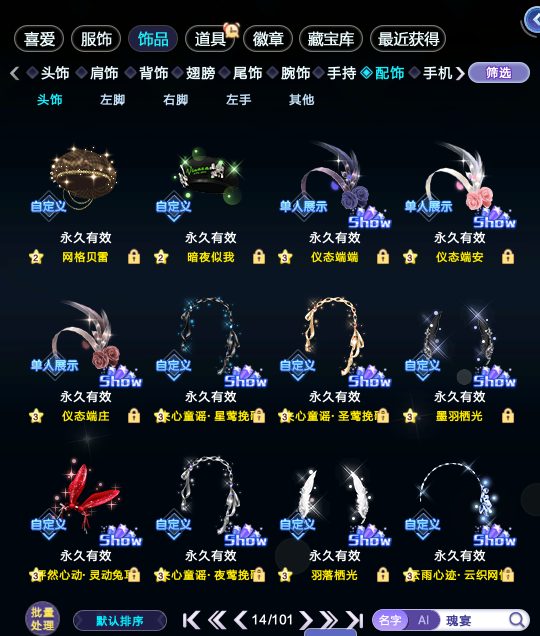This screenshot has width=540, height=636.
Task: Switch to the 其他 sub-tab
Action: click(301, 100)
